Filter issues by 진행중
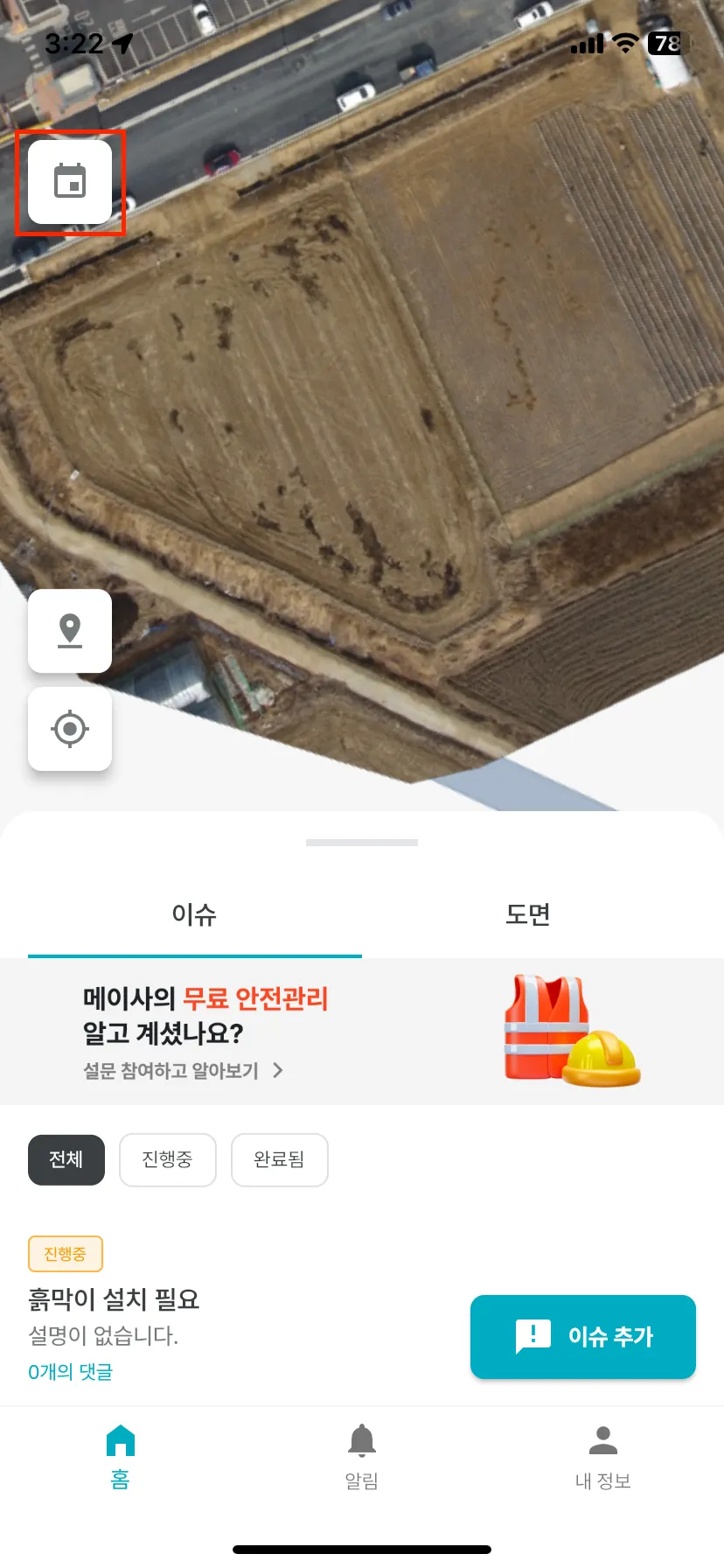The width and height of the screenshot is (724, 1568). point(167,1160)
